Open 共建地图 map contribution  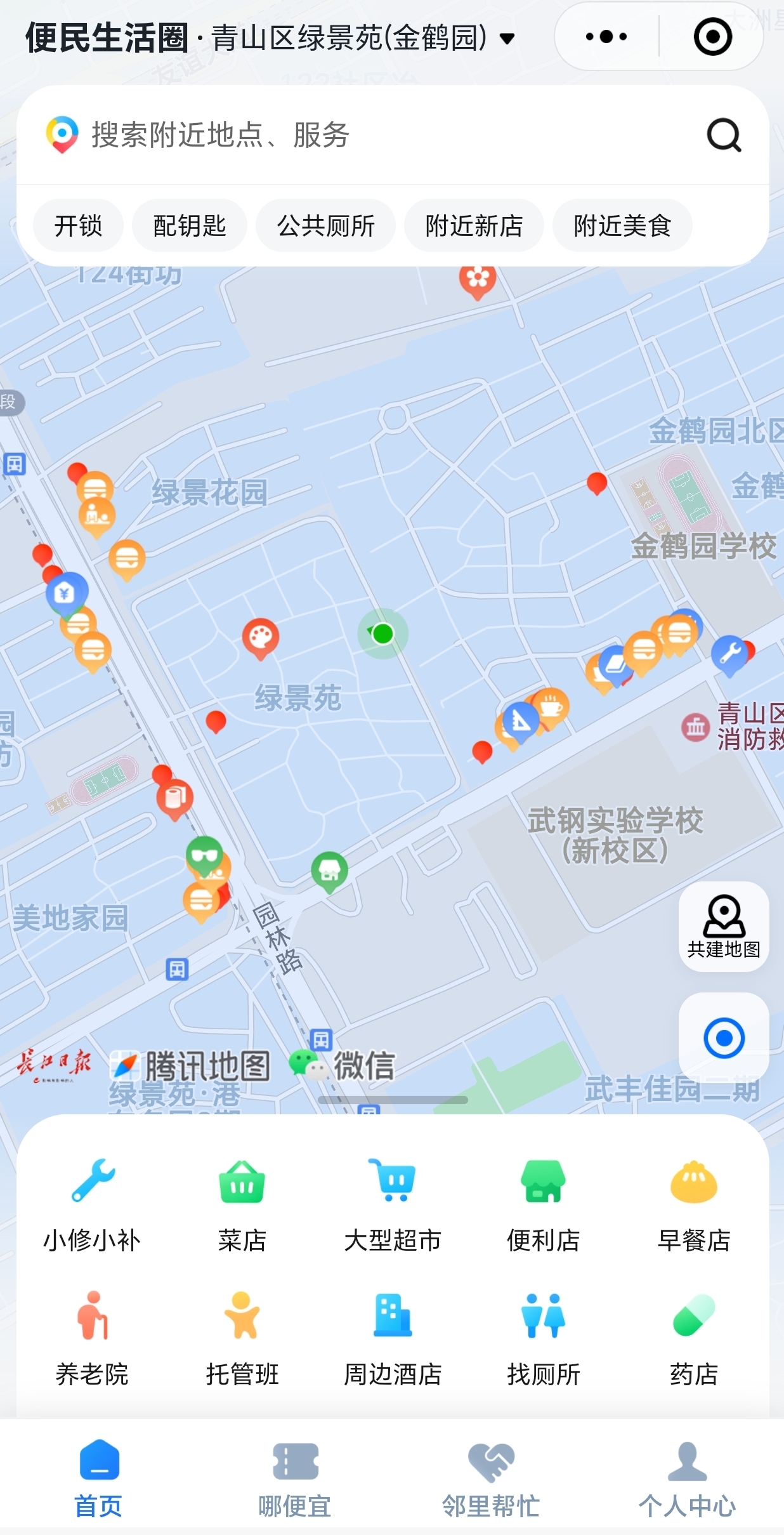(724, 926)
